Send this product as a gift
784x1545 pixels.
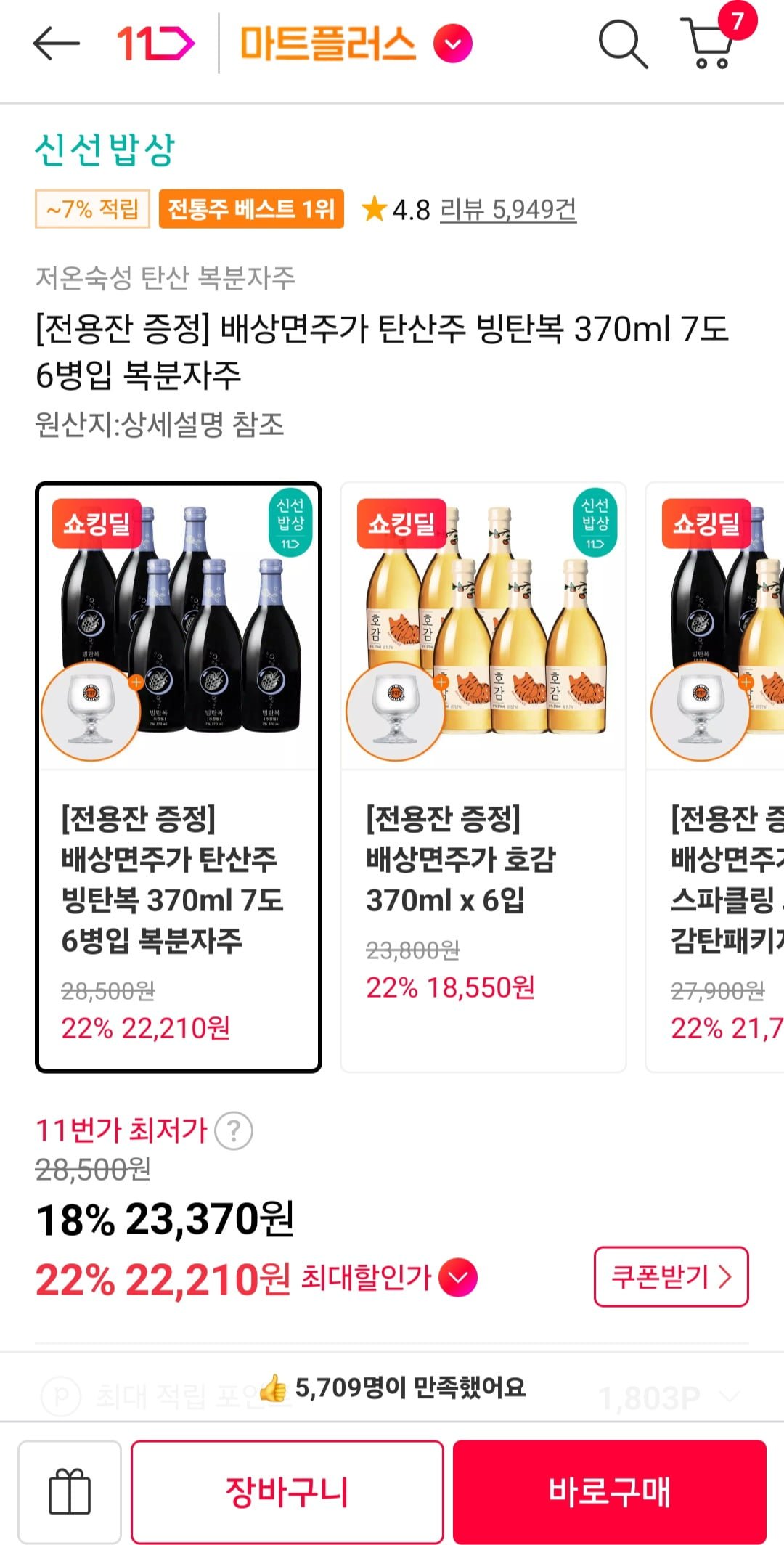tap(70, 1491)
